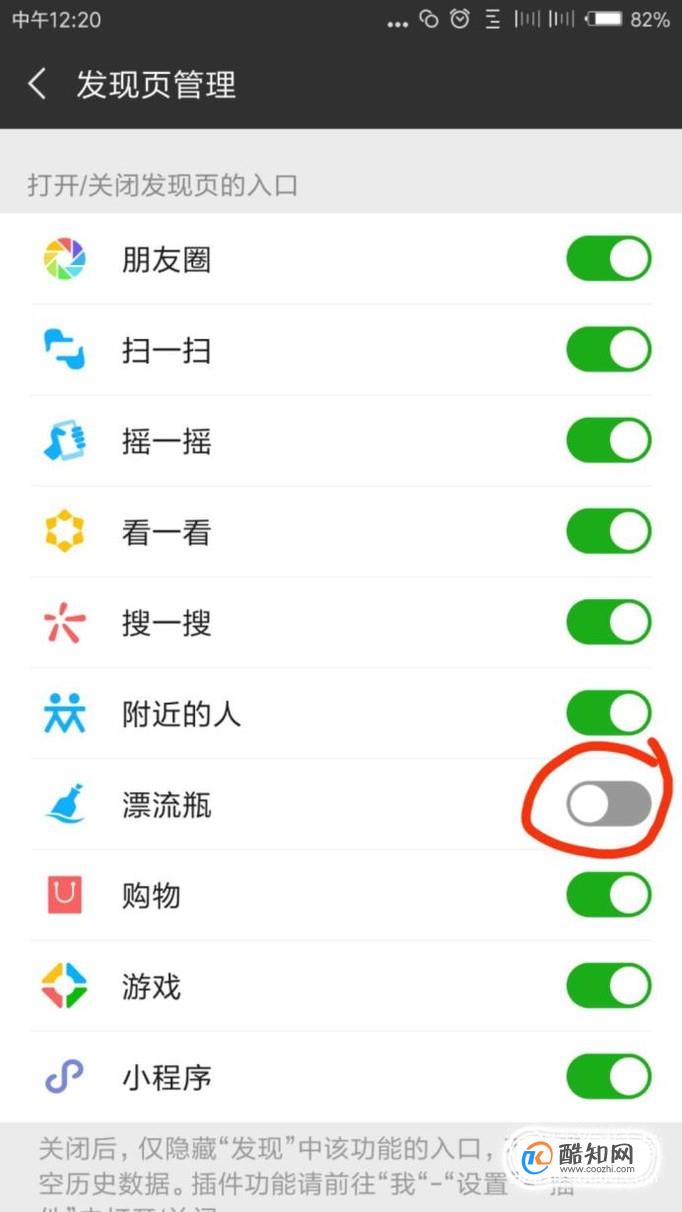
Task: Toggle off the 购物 entry
Action: [x=609, y=895]
